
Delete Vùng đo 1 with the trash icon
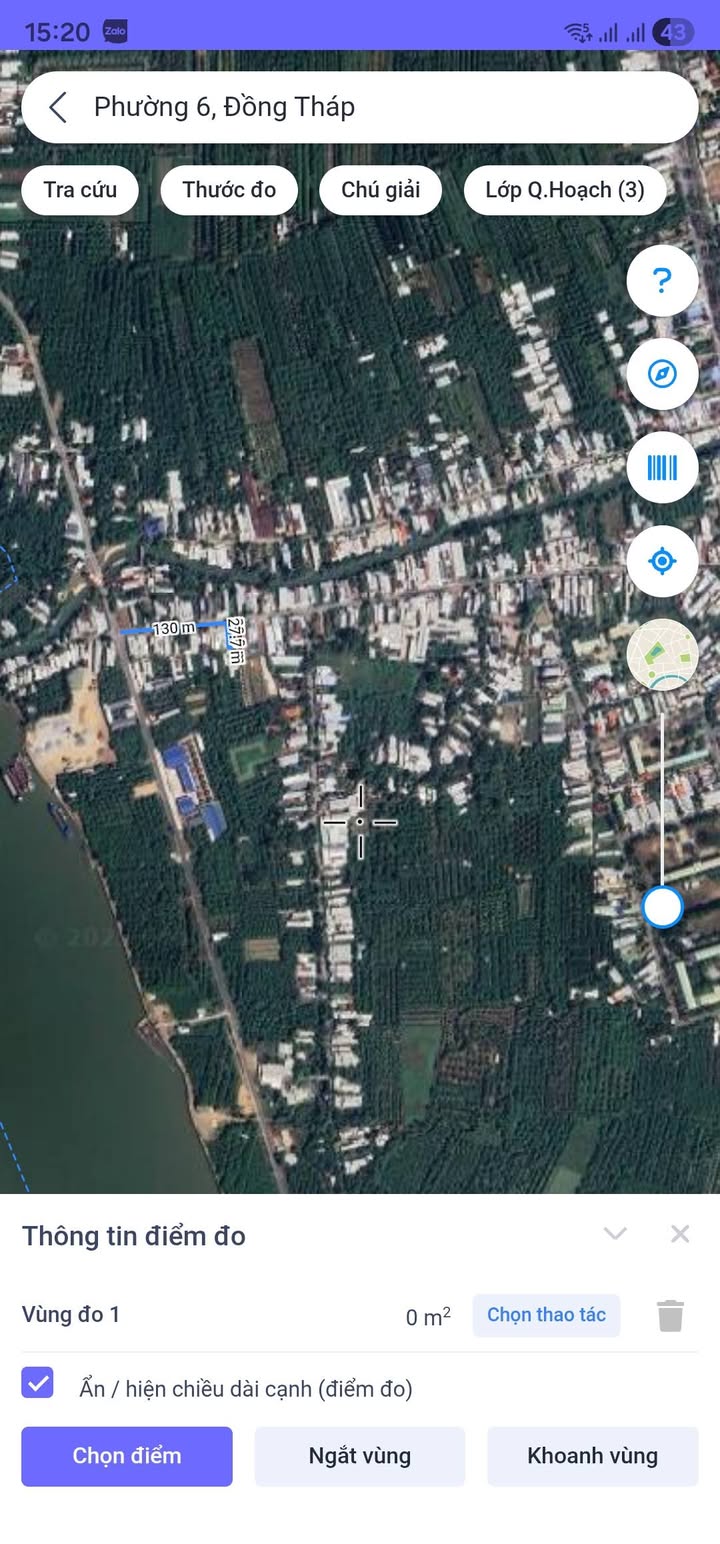(x=670, y=1315)
